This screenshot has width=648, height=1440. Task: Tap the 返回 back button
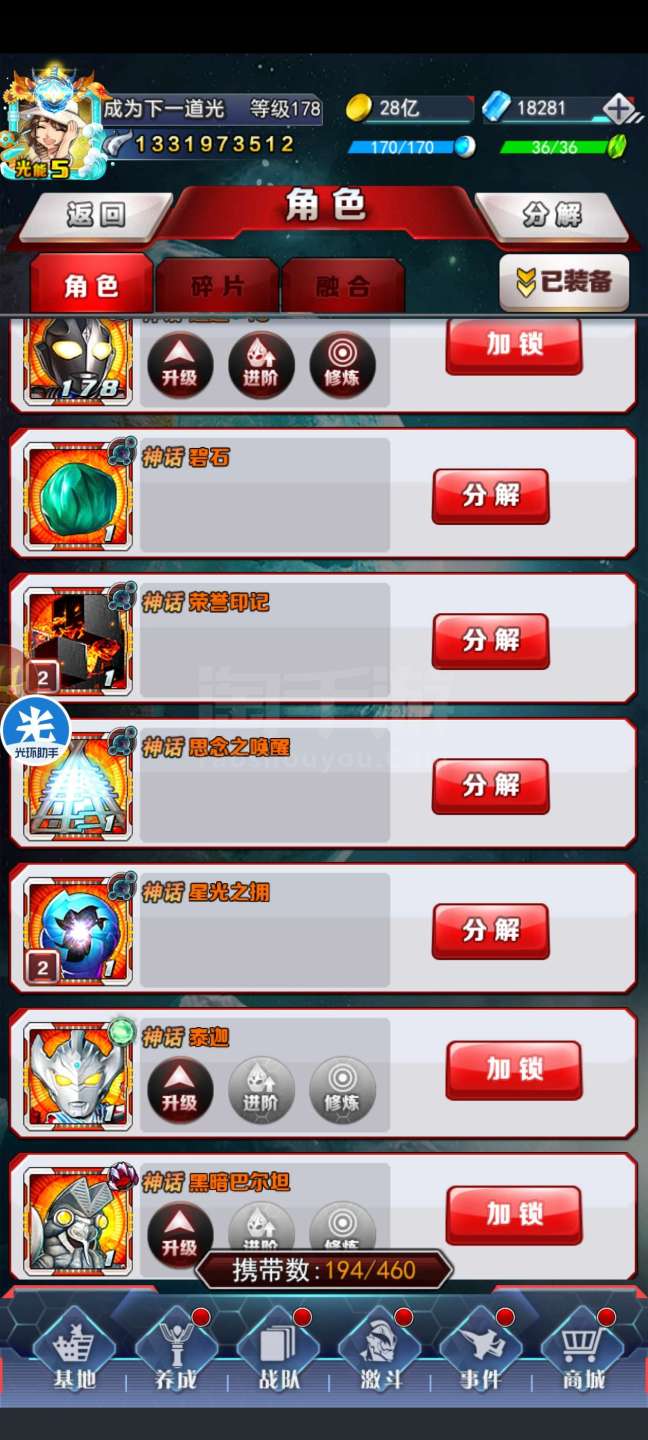coord(96,215)
